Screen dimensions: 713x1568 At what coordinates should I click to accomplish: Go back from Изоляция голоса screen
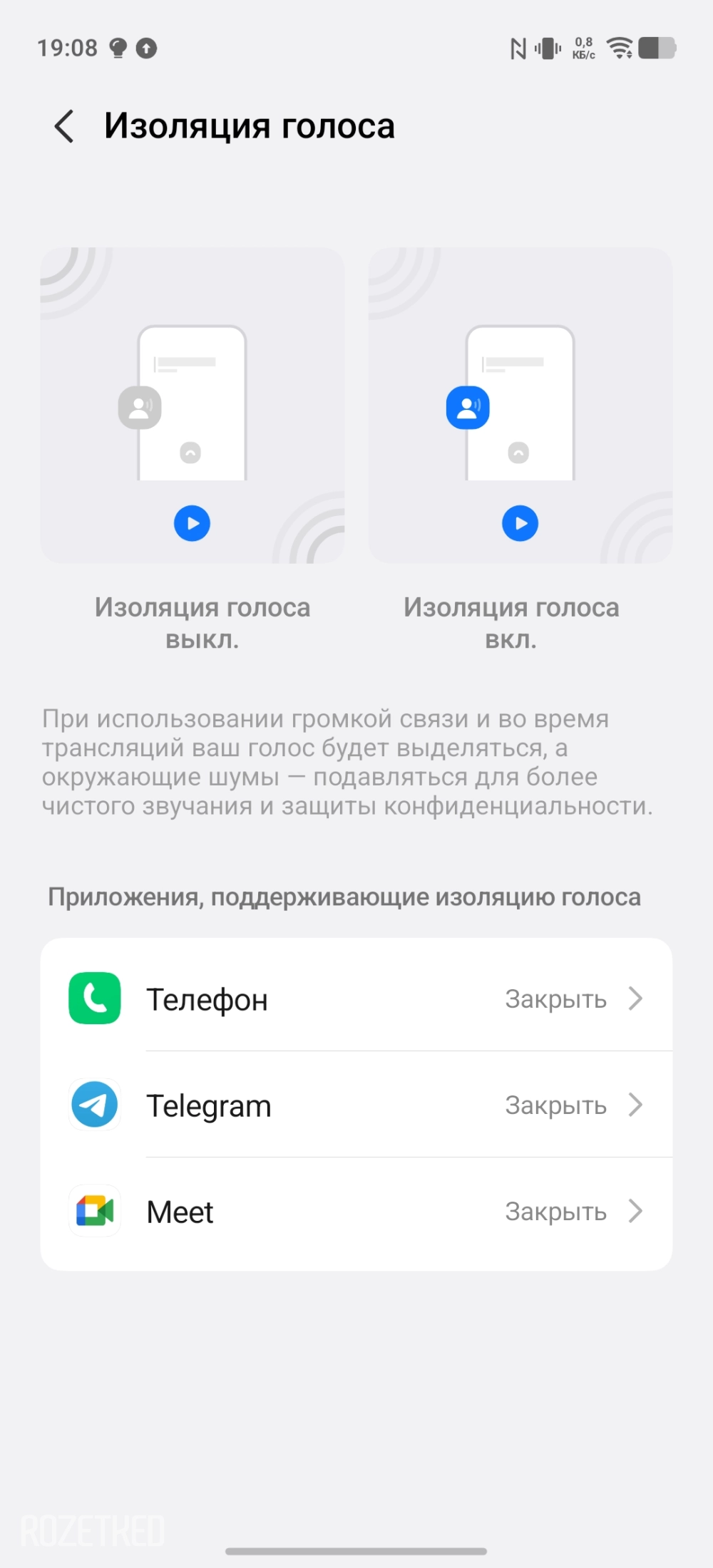[x=64, y=126]
